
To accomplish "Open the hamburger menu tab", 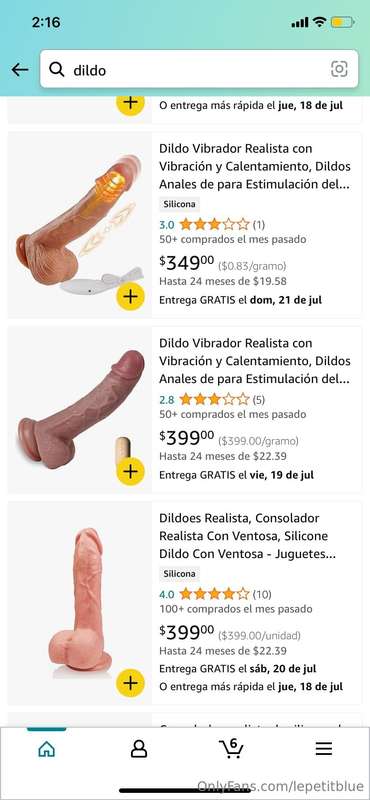I will point(324,748).
